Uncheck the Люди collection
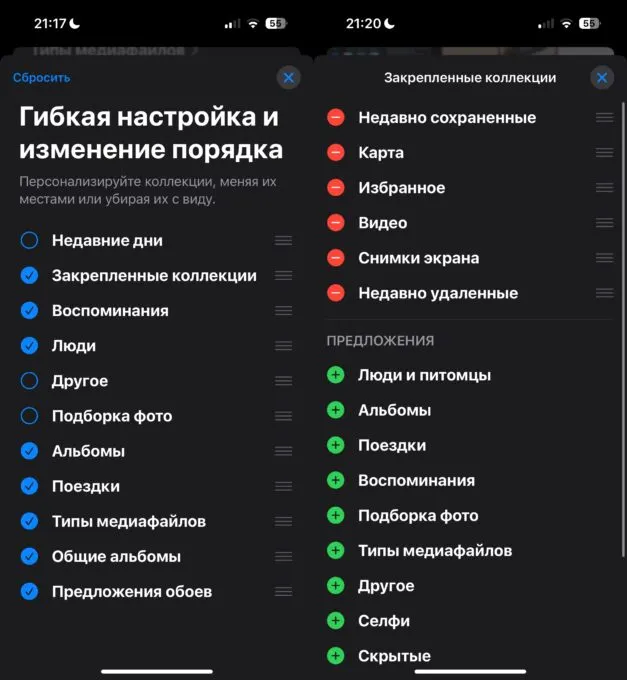This screenshot has width=627, height=680. pyautogui.click(x=29, y=346)
